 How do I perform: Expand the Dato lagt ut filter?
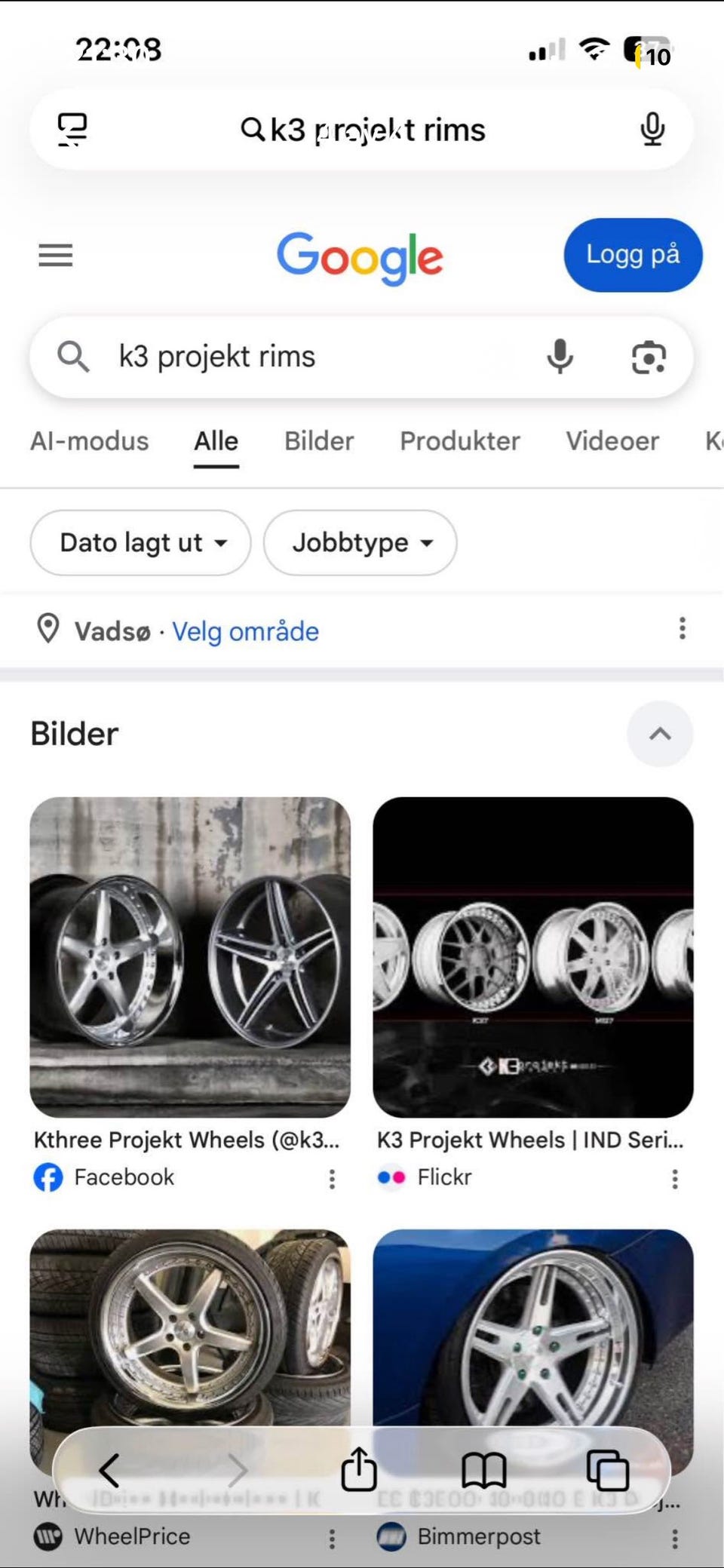141,543
